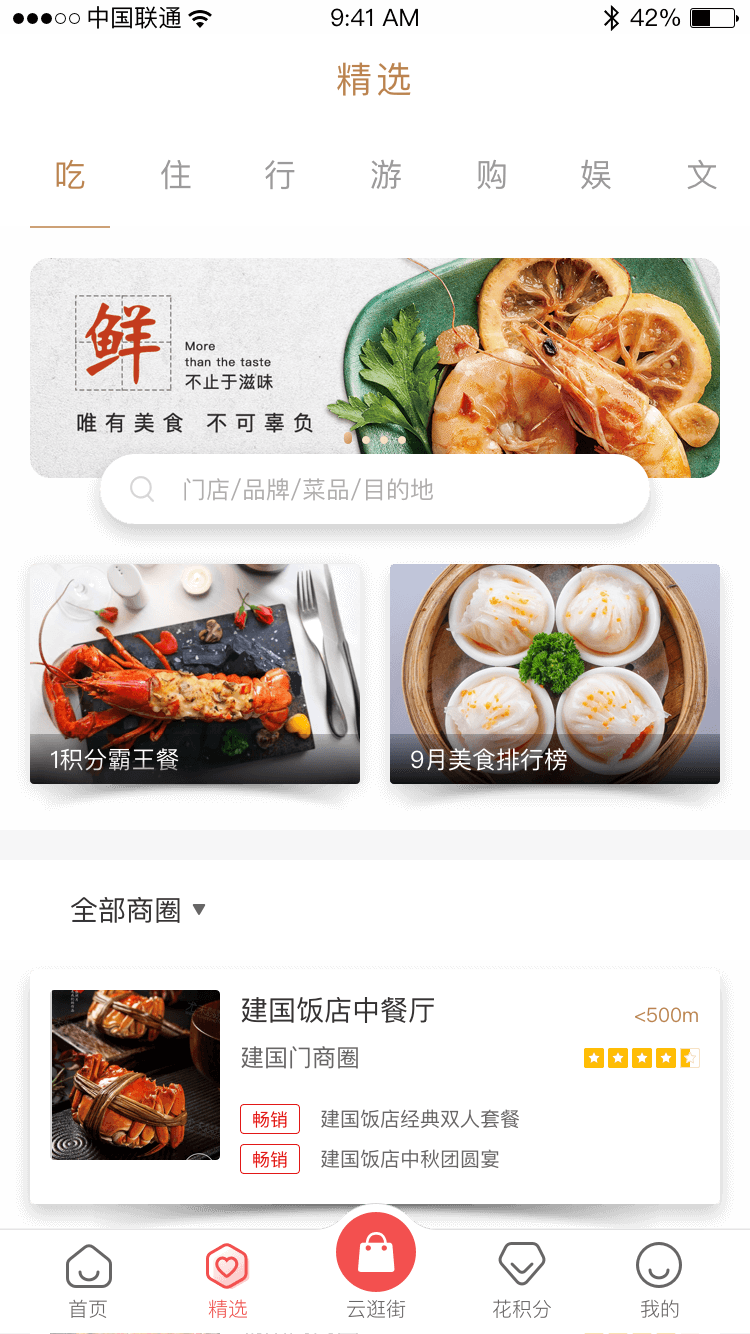Open 云逛街 shopping bag button

click(x=376, y=1255)
